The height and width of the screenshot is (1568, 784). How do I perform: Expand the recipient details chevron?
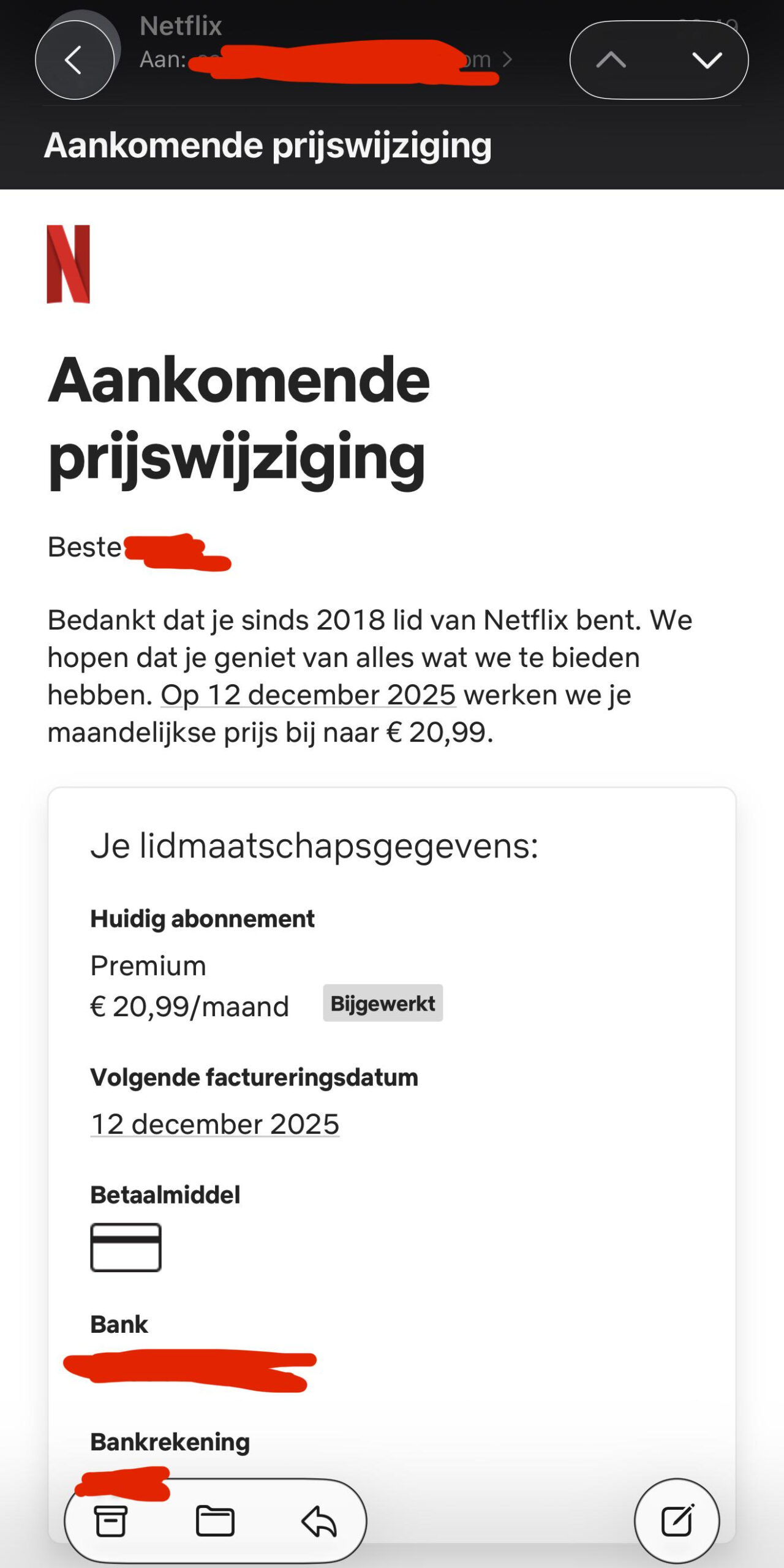(507, 59)
